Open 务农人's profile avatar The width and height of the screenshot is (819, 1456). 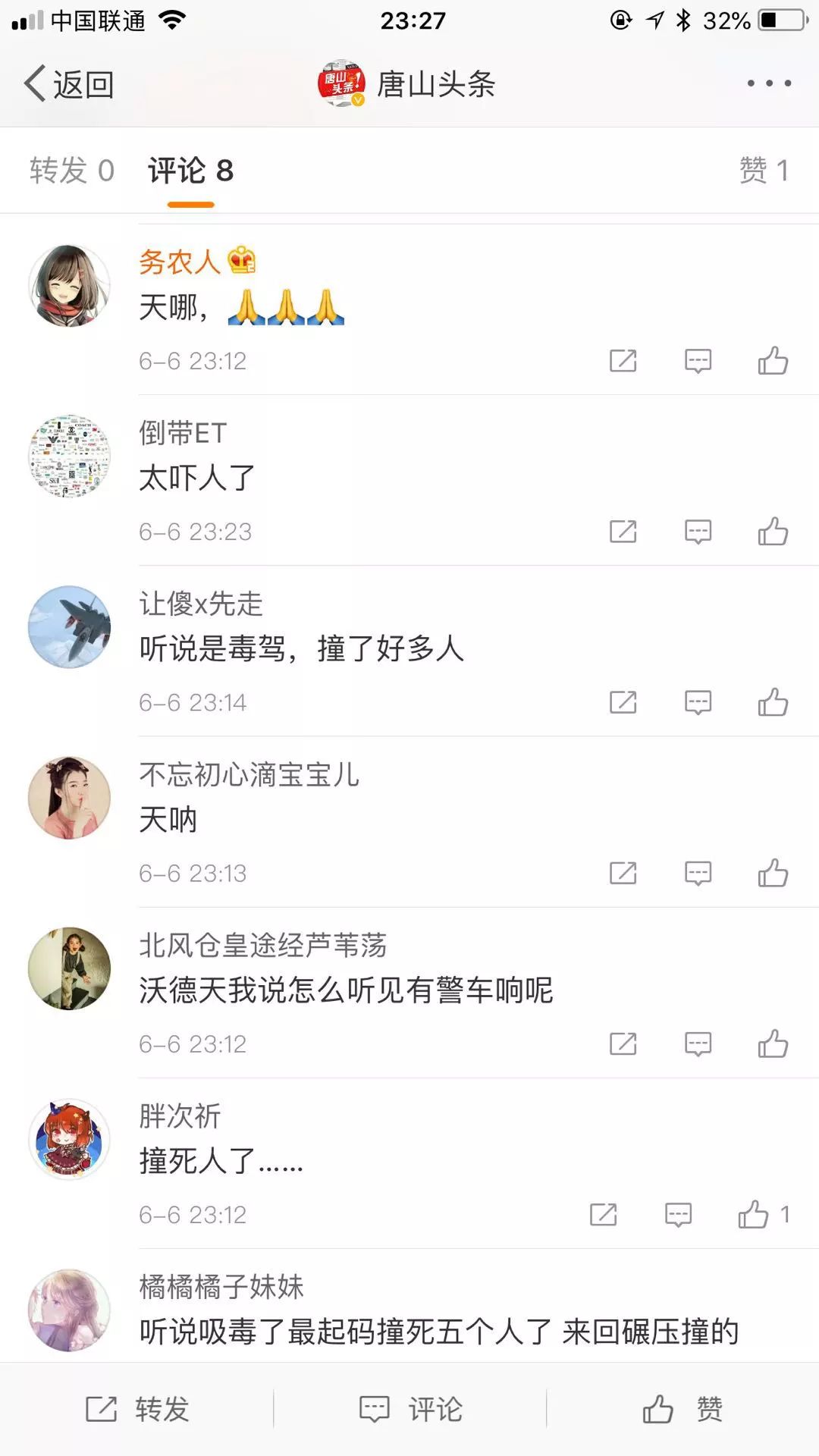69,286
